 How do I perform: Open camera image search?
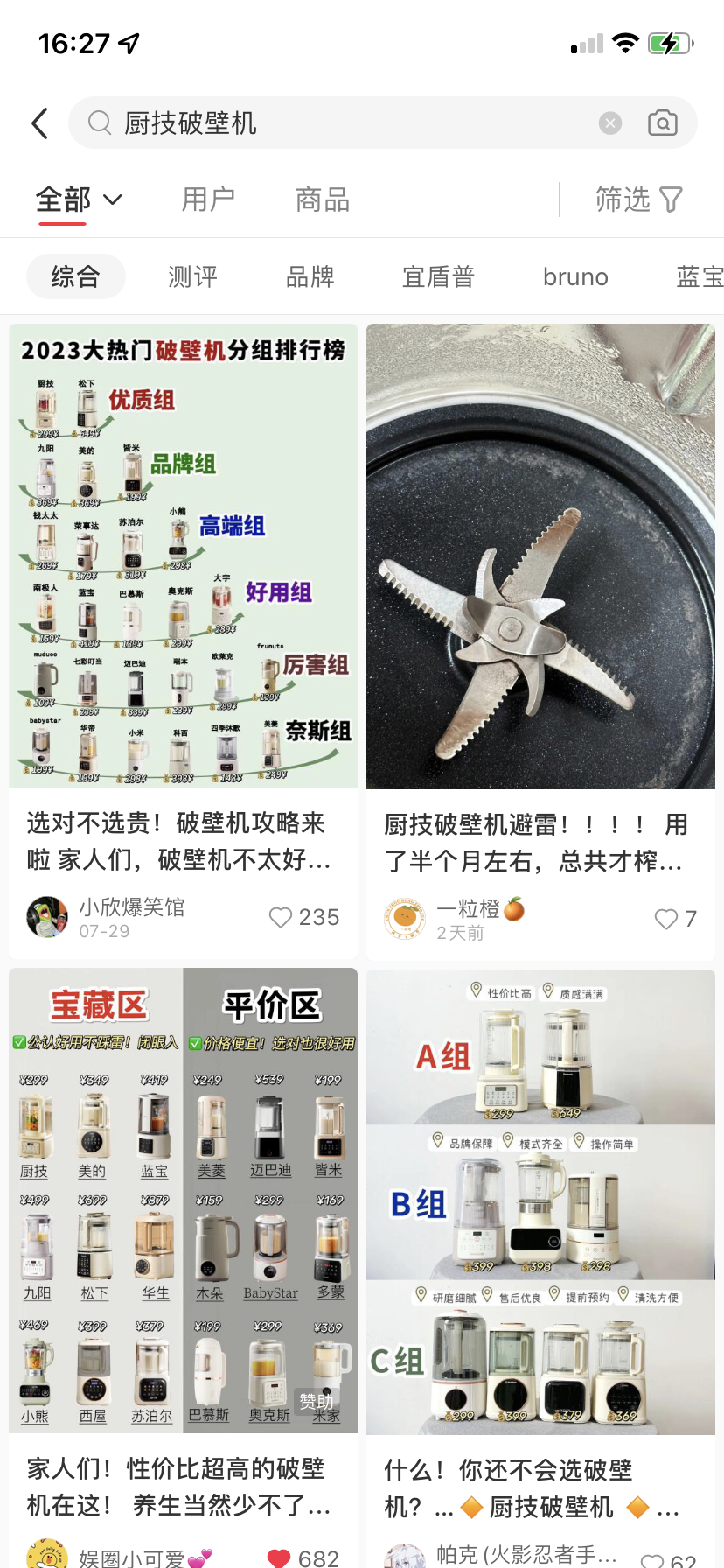(x=662, y=123)
